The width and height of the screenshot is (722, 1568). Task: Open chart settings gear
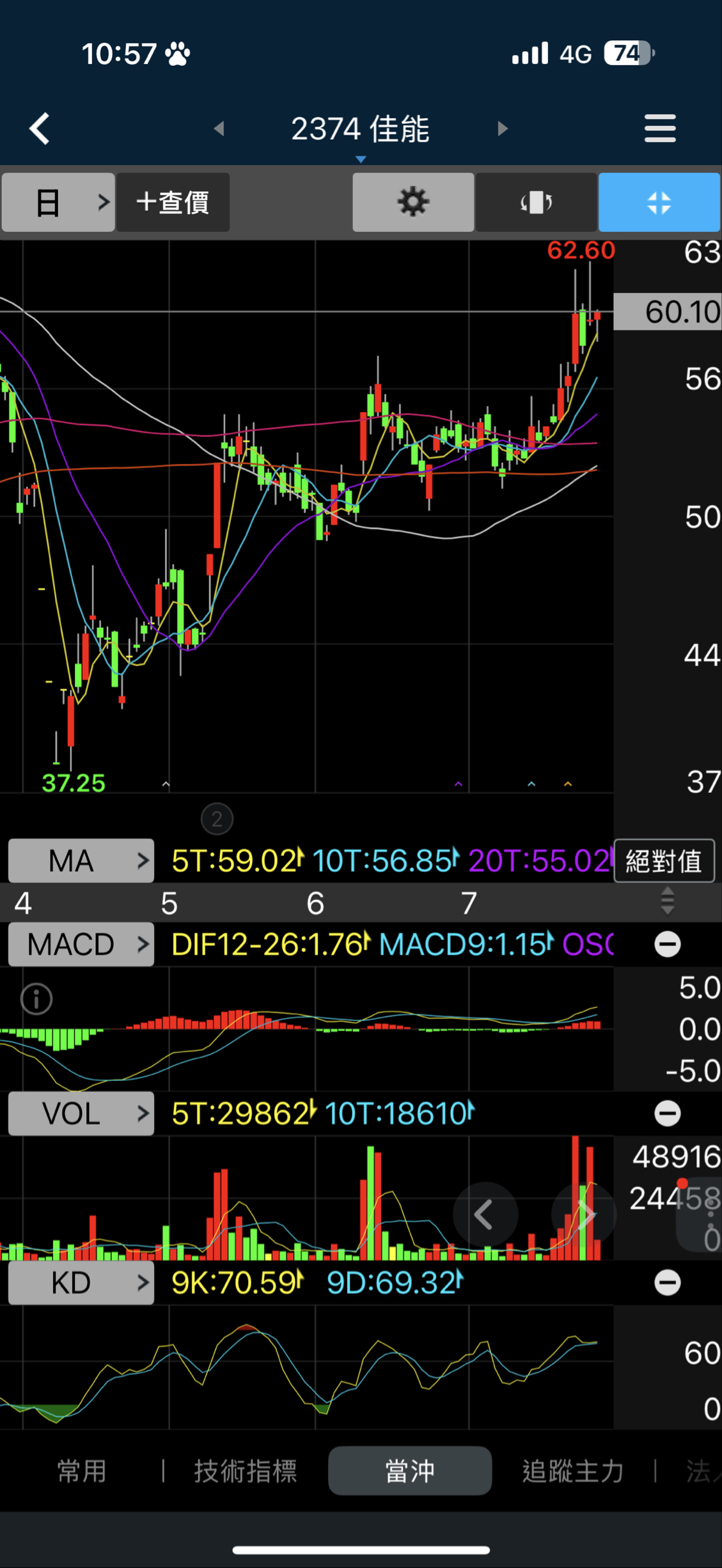pyautogui.click(x=413, y=203)
